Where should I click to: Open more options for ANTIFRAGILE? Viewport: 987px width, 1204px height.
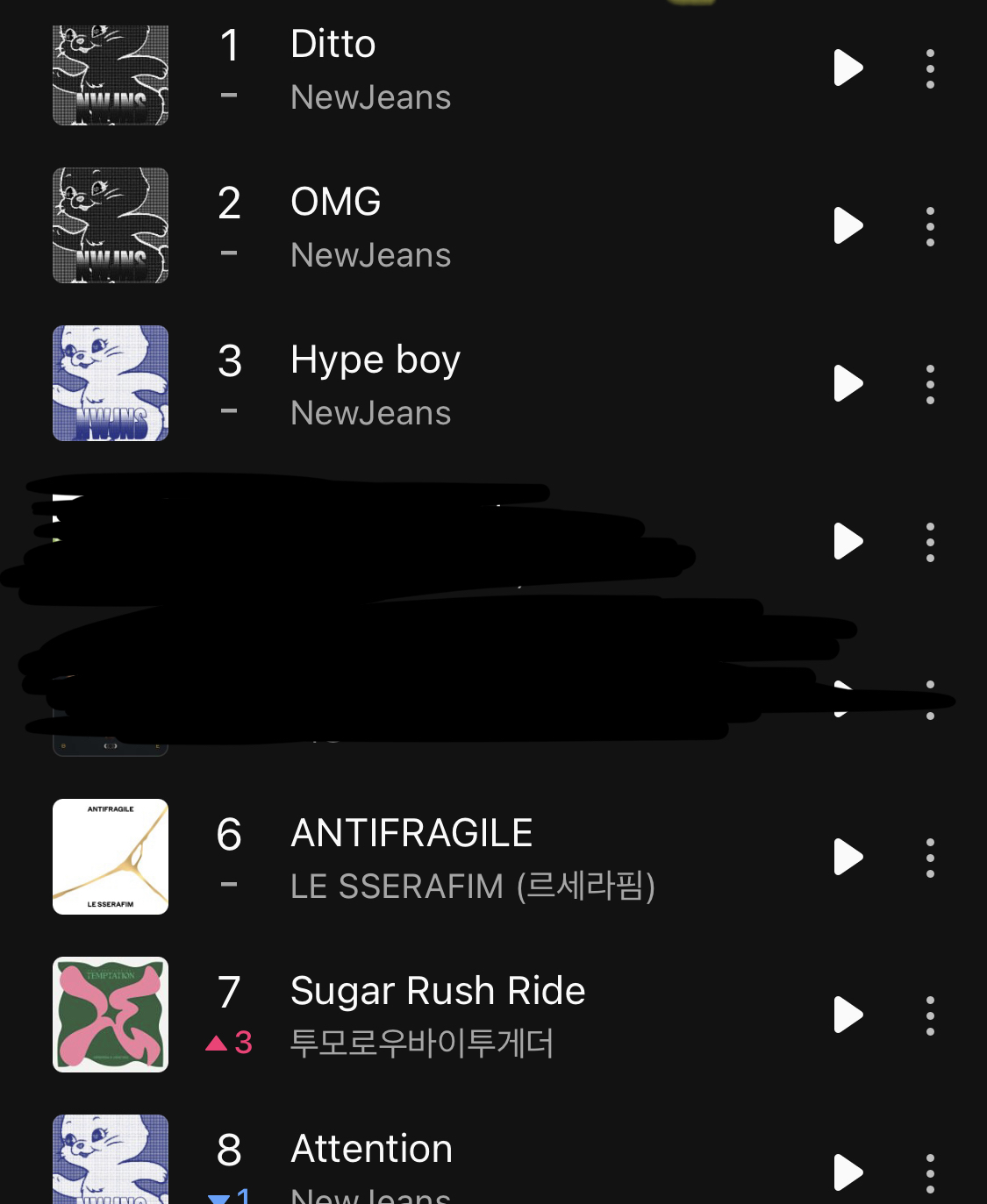[930, 858]
